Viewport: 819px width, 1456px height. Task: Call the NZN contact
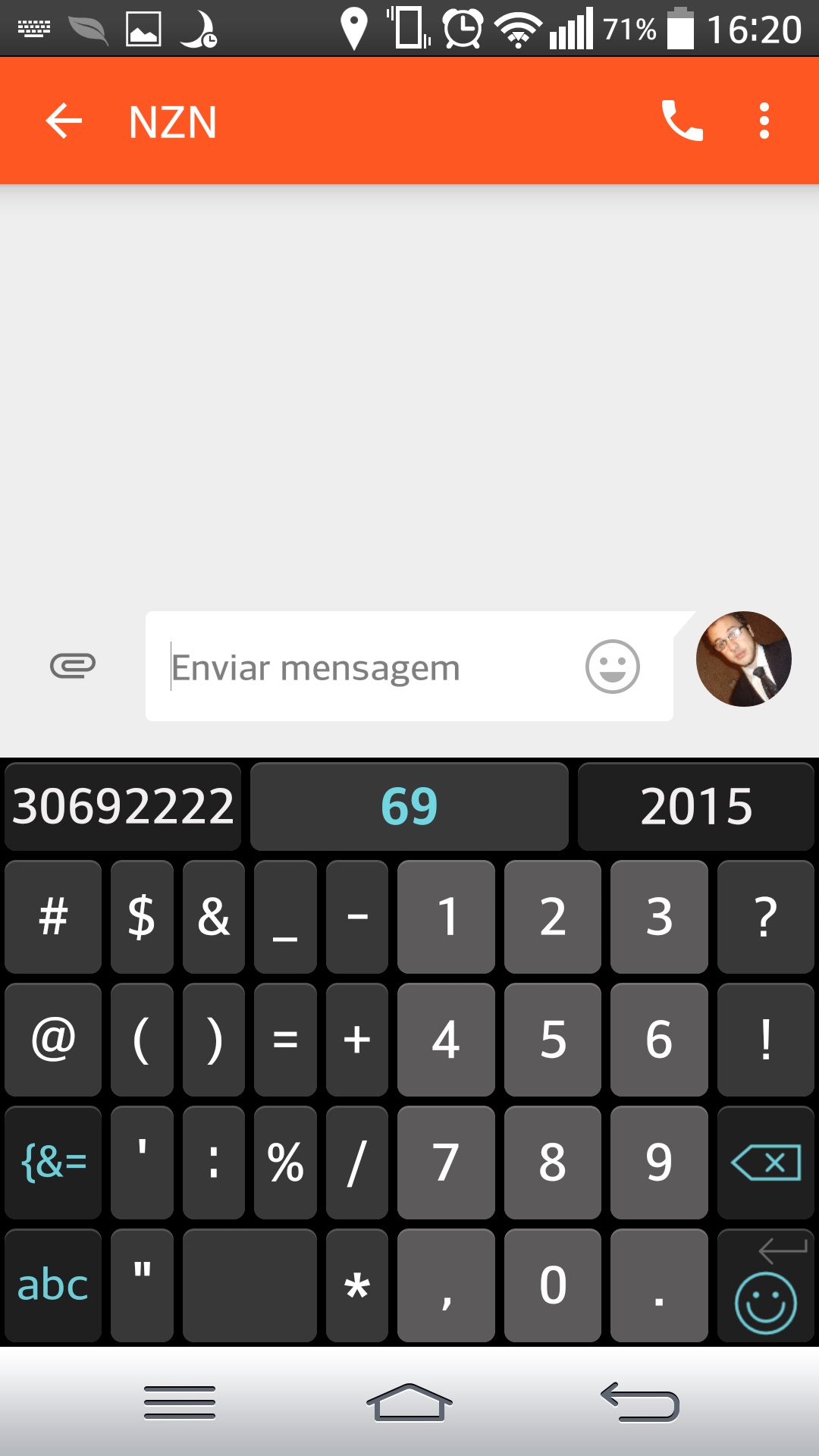[x=682, y=121]
